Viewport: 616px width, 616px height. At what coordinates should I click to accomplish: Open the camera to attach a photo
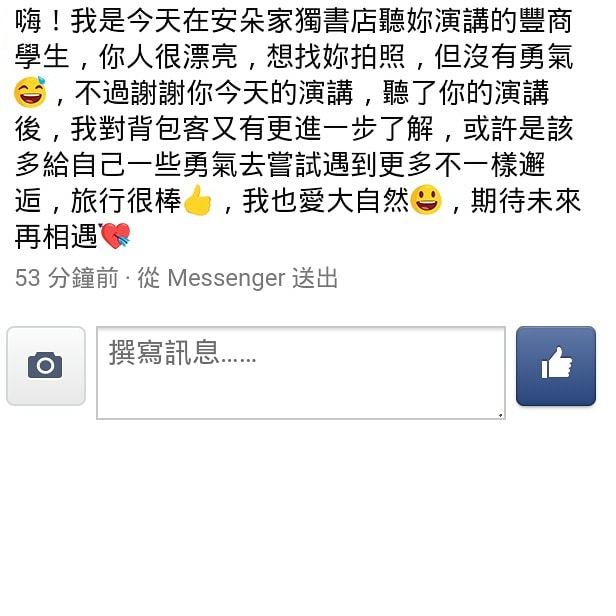(46, 366)
